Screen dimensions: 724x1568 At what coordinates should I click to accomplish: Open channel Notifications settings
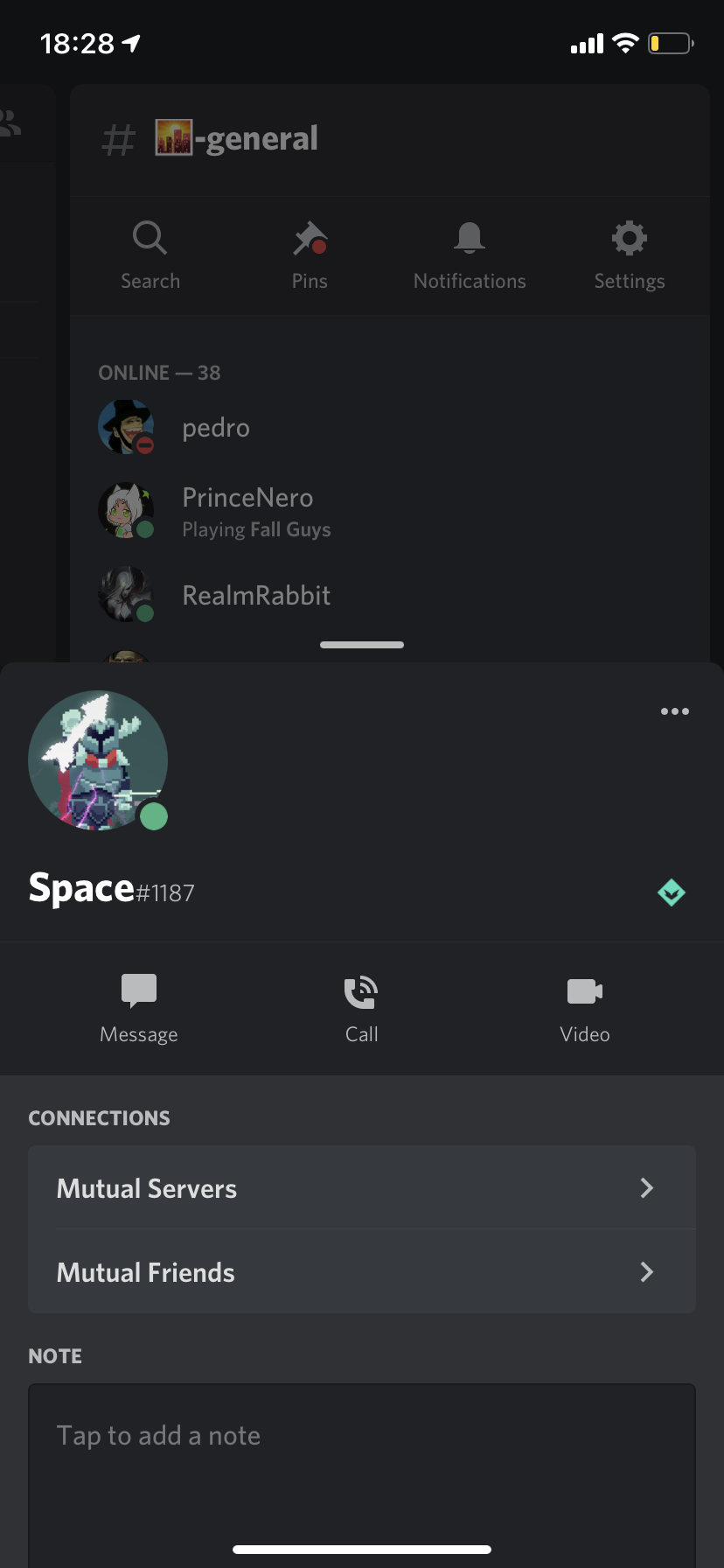pyautogui.click(x=470, y=255)
